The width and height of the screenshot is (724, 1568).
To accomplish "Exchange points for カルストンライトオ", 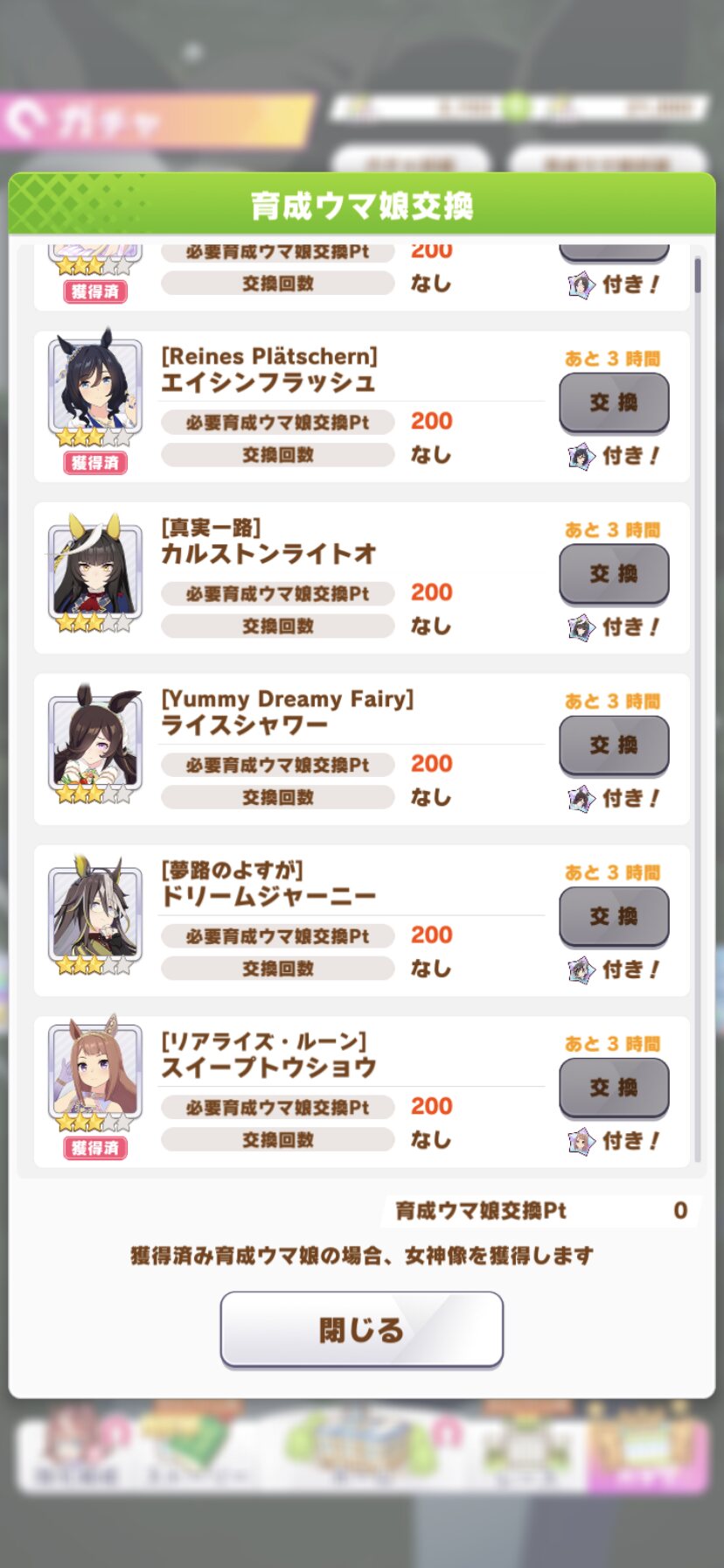I will tap(613, 574).
